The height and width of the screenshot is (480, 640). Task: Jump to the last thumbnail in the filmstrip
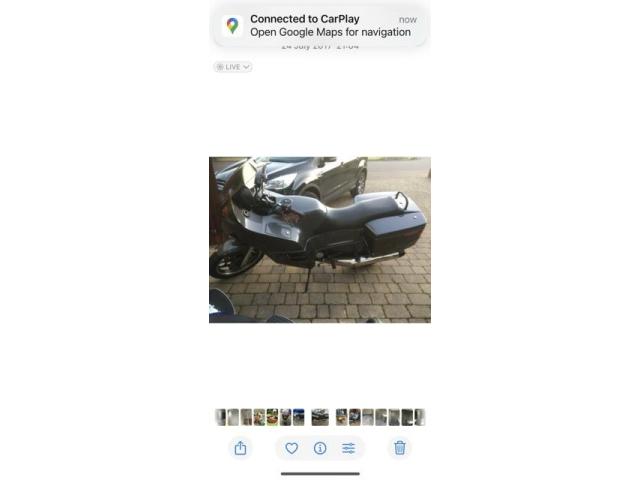pyautogui.click(x=420, y=417)
